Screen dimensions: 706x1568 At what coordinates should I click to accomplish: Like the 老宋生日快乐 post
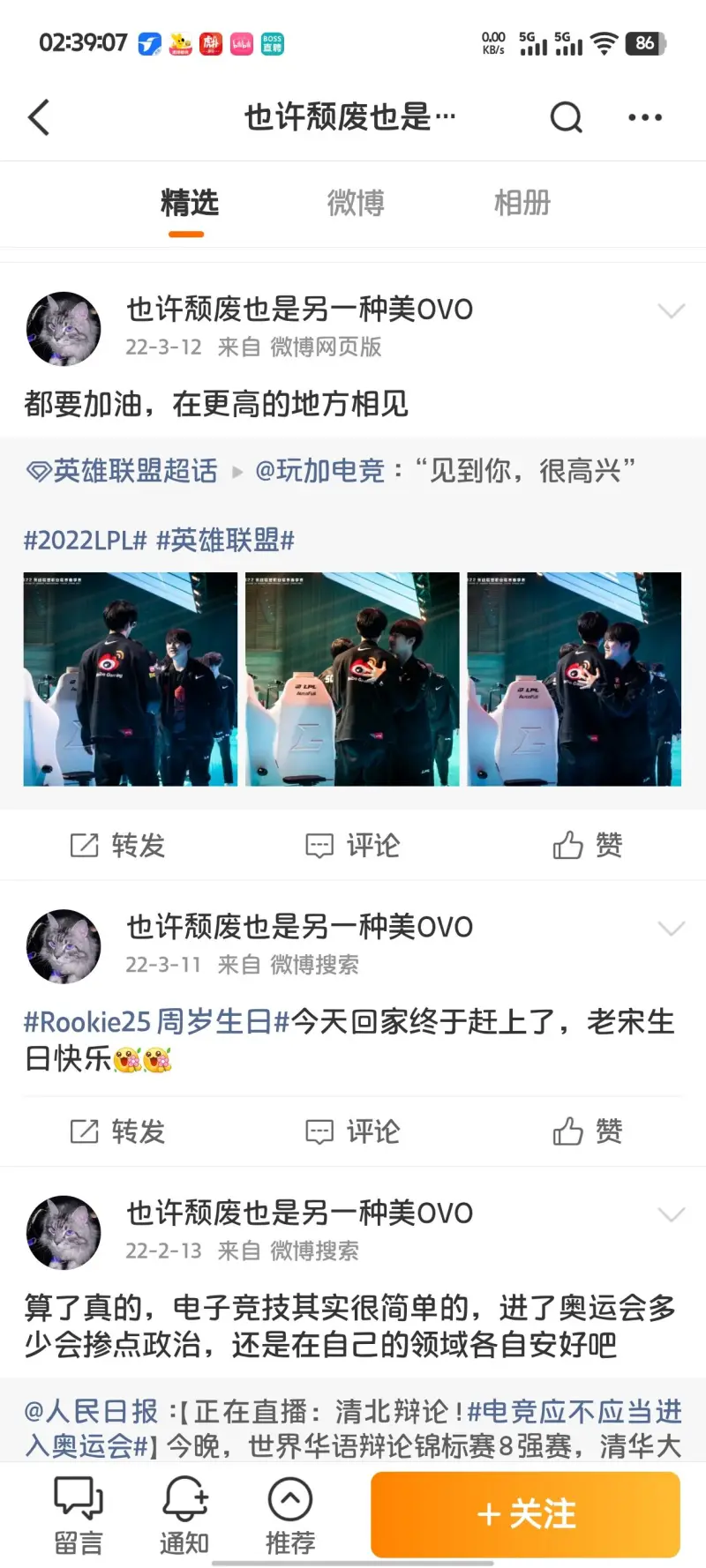(x=588, y=1131)
